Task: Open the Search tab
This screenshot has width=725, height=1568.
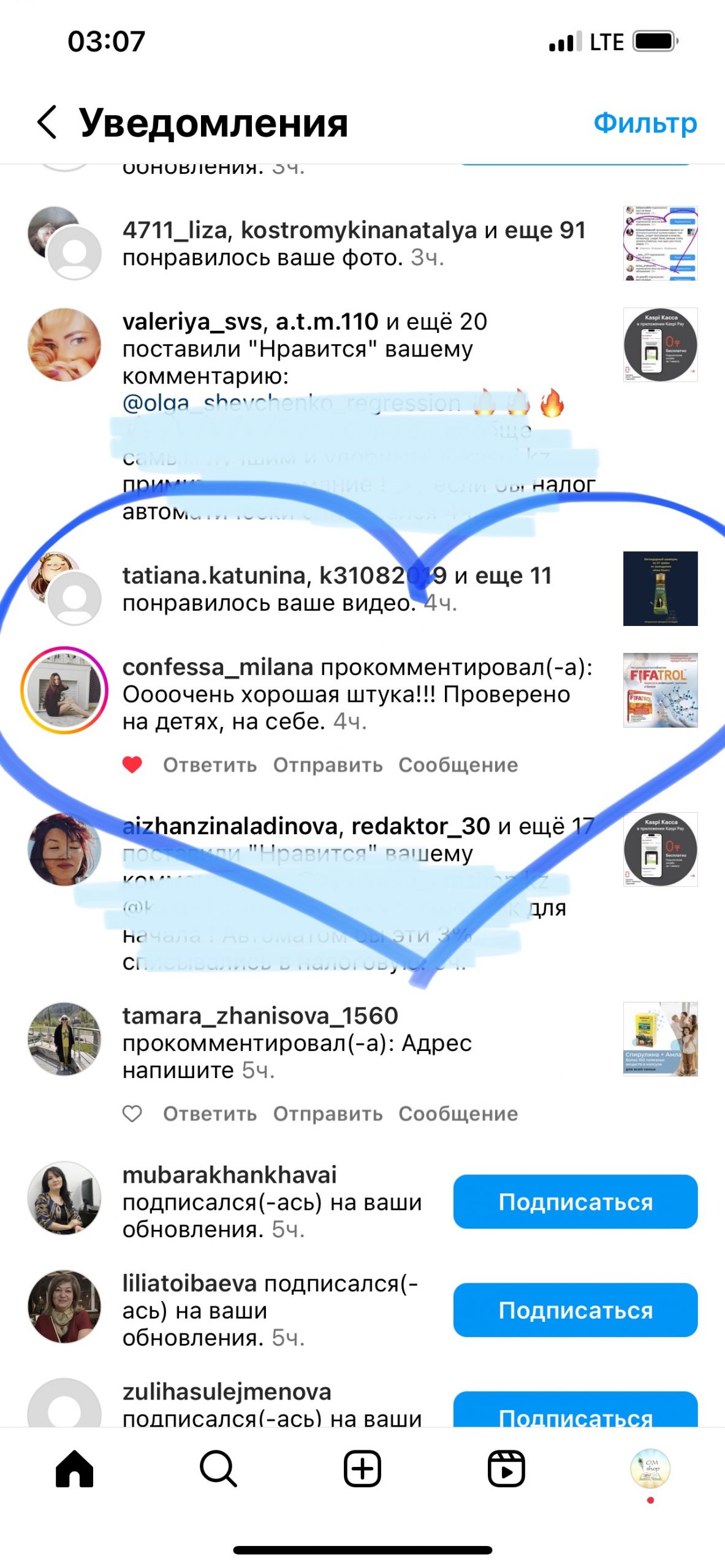Action: (x=218, y=1468)
